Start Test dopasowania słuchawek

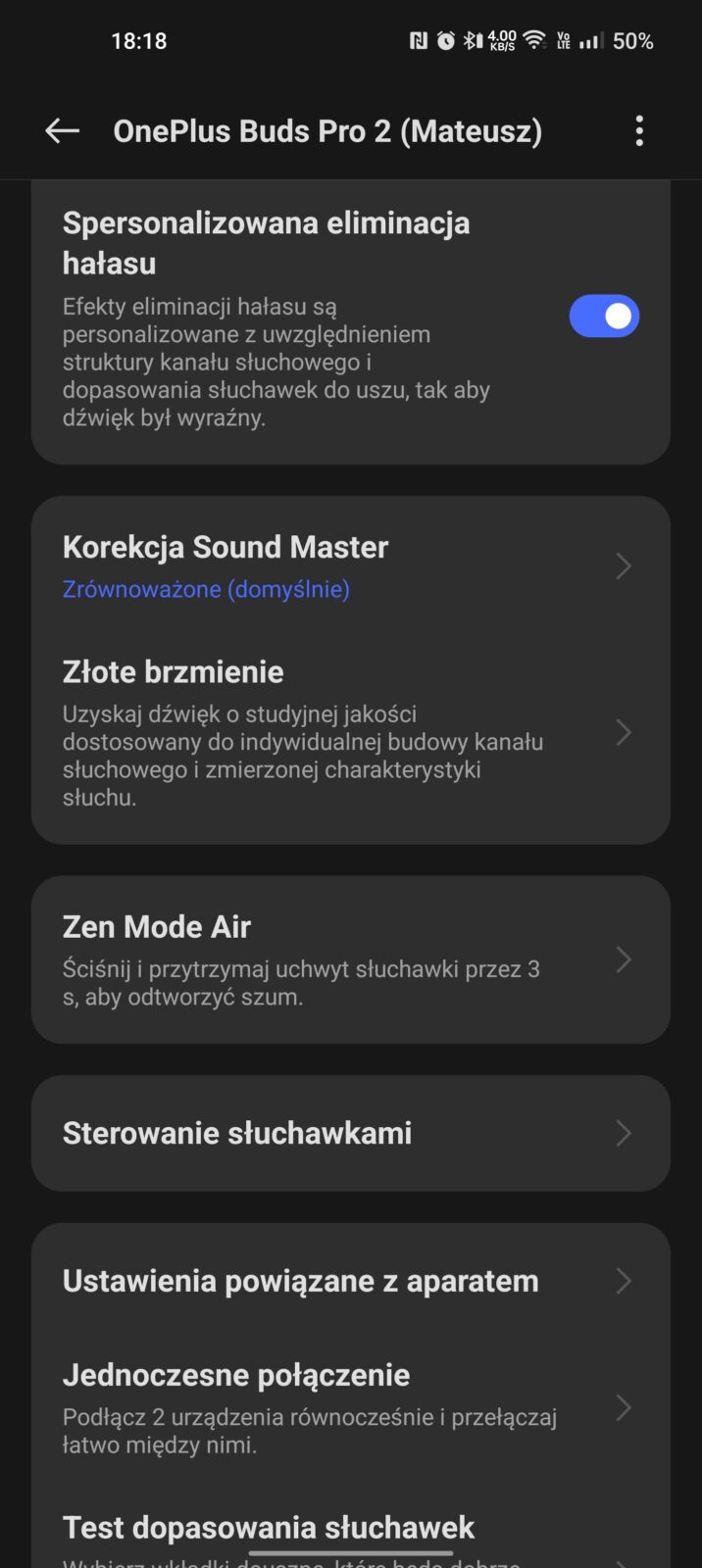pos(350,1531)
